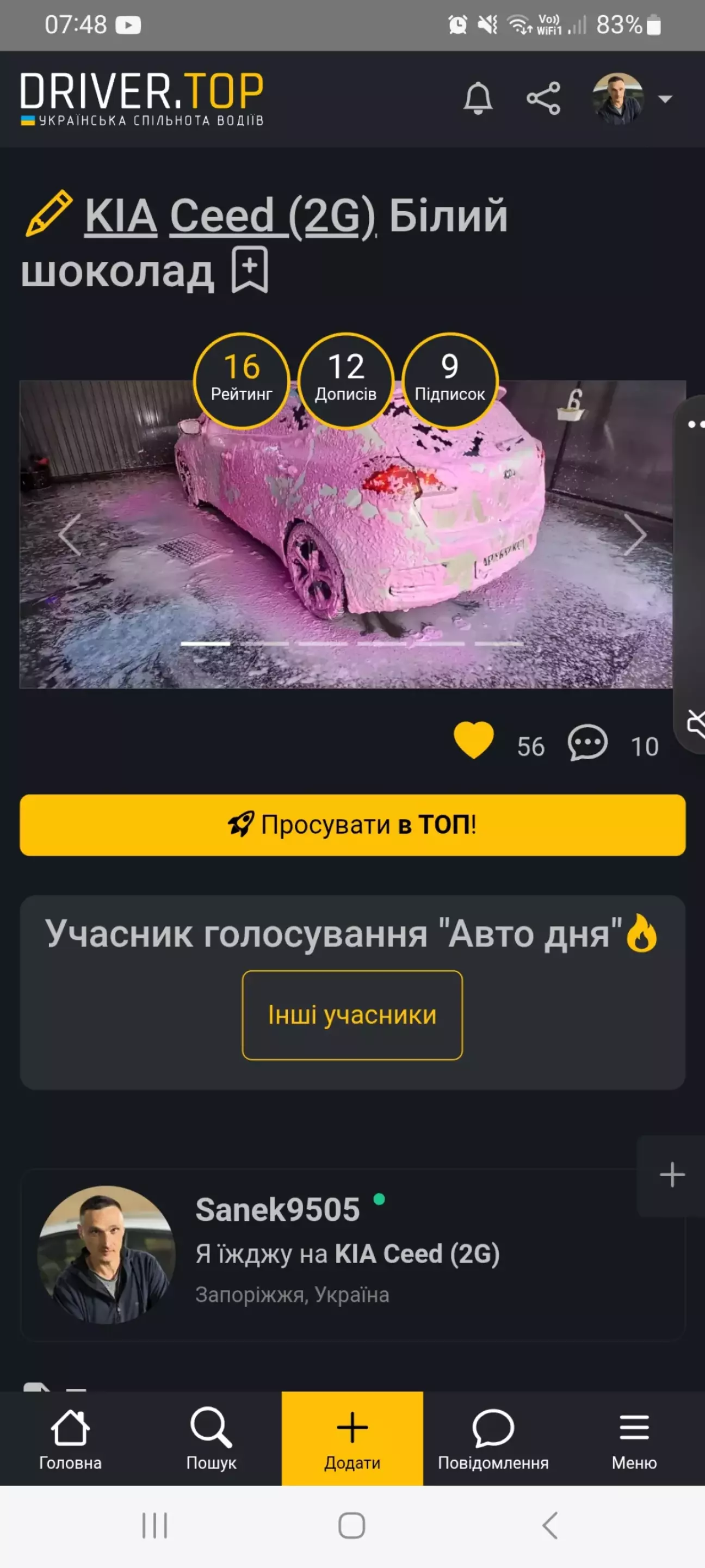Open the profile avatar dropdown
Viewport: 705px width, 1568px height.
pyautogui.click(x=631, y=98)
